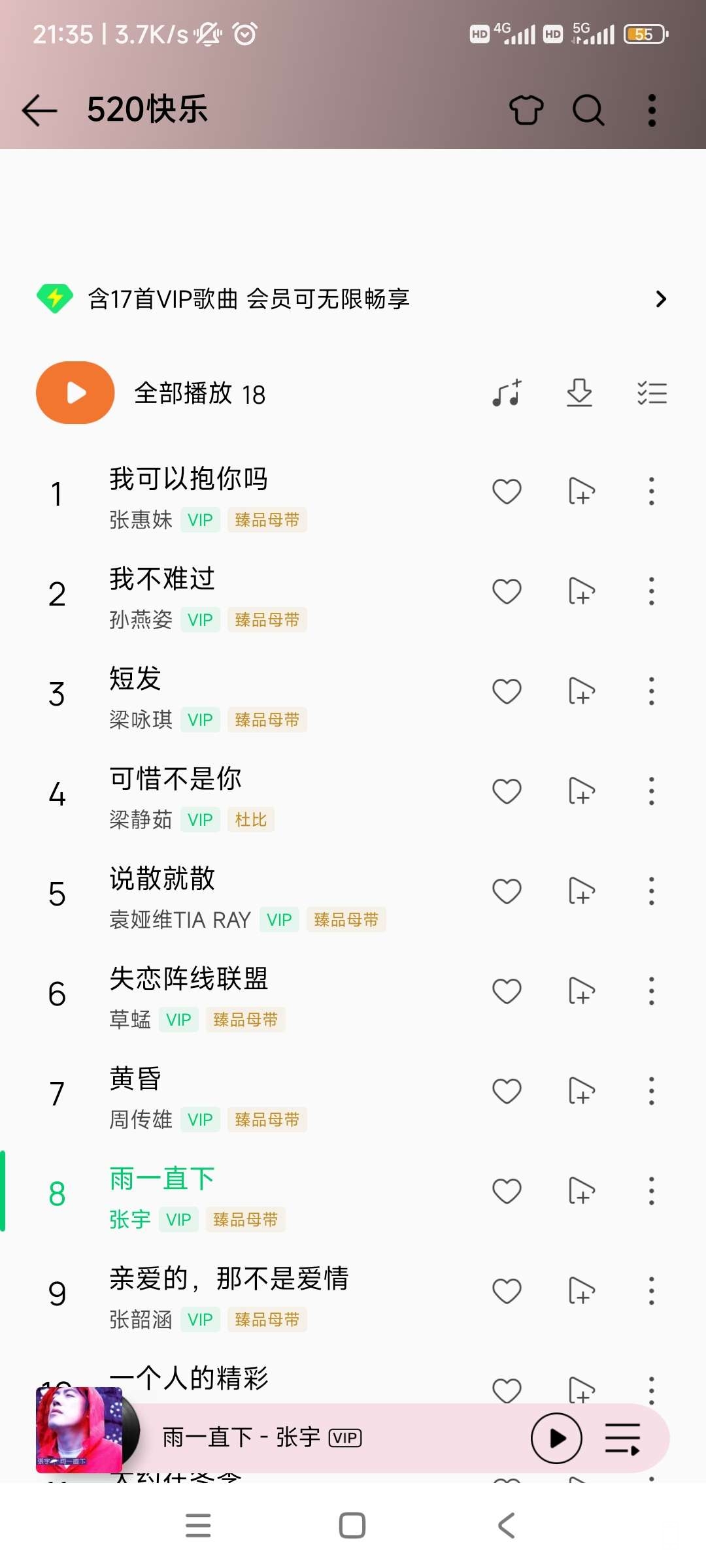The height and width of the screenshot is (1568, 706).
Task: Play all 18 songs
Action: point(76,393)
